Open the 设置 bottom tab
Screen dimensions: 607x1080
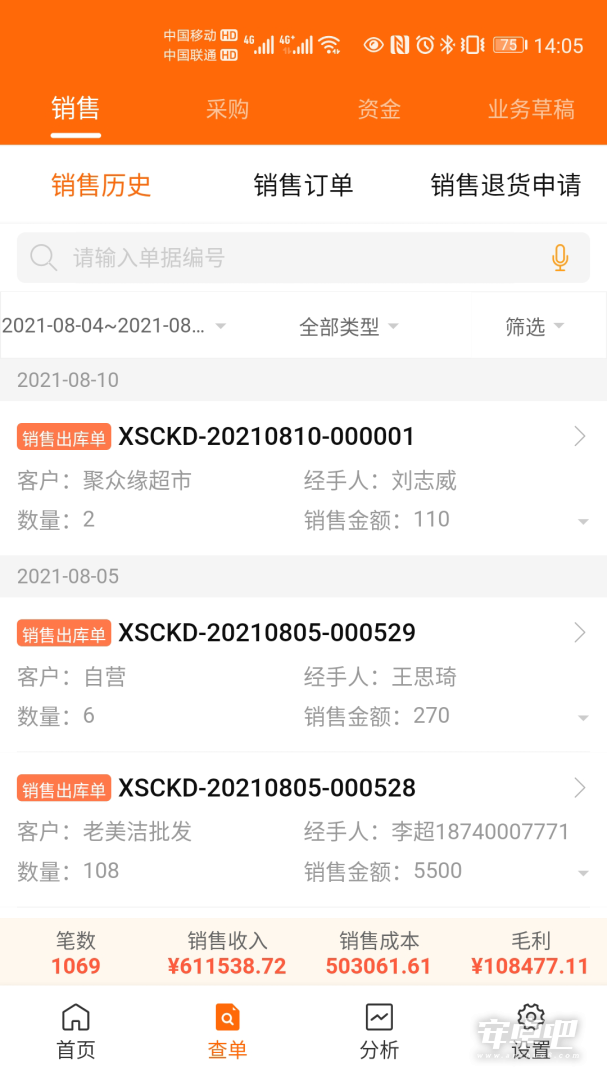(x=531, y=1031)
